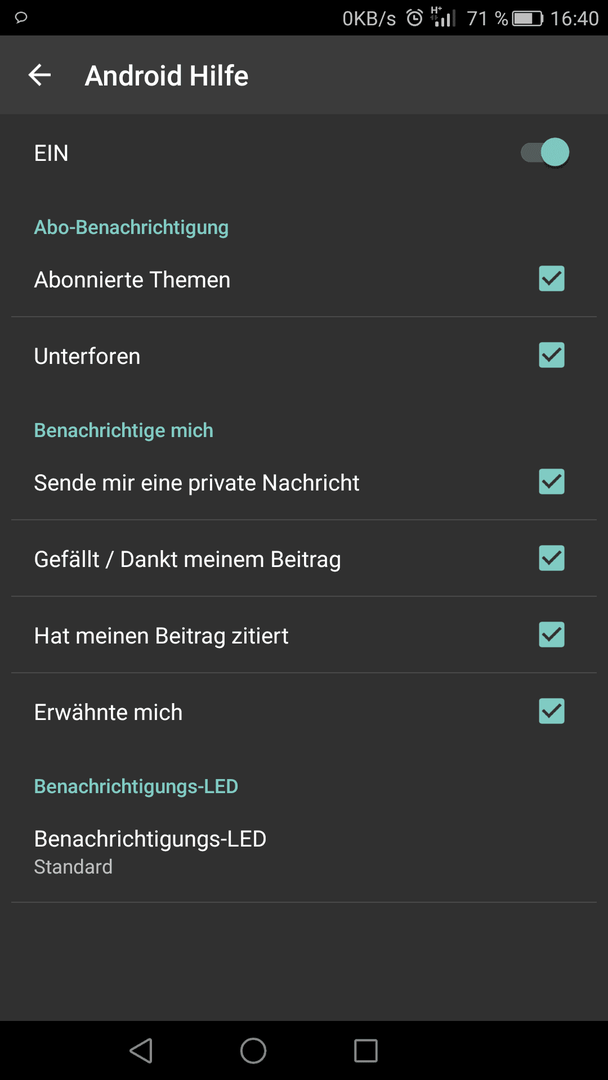608x1080 pixels.
Task: Turn off the EIN notifications switch
Action: coord(545,152)
